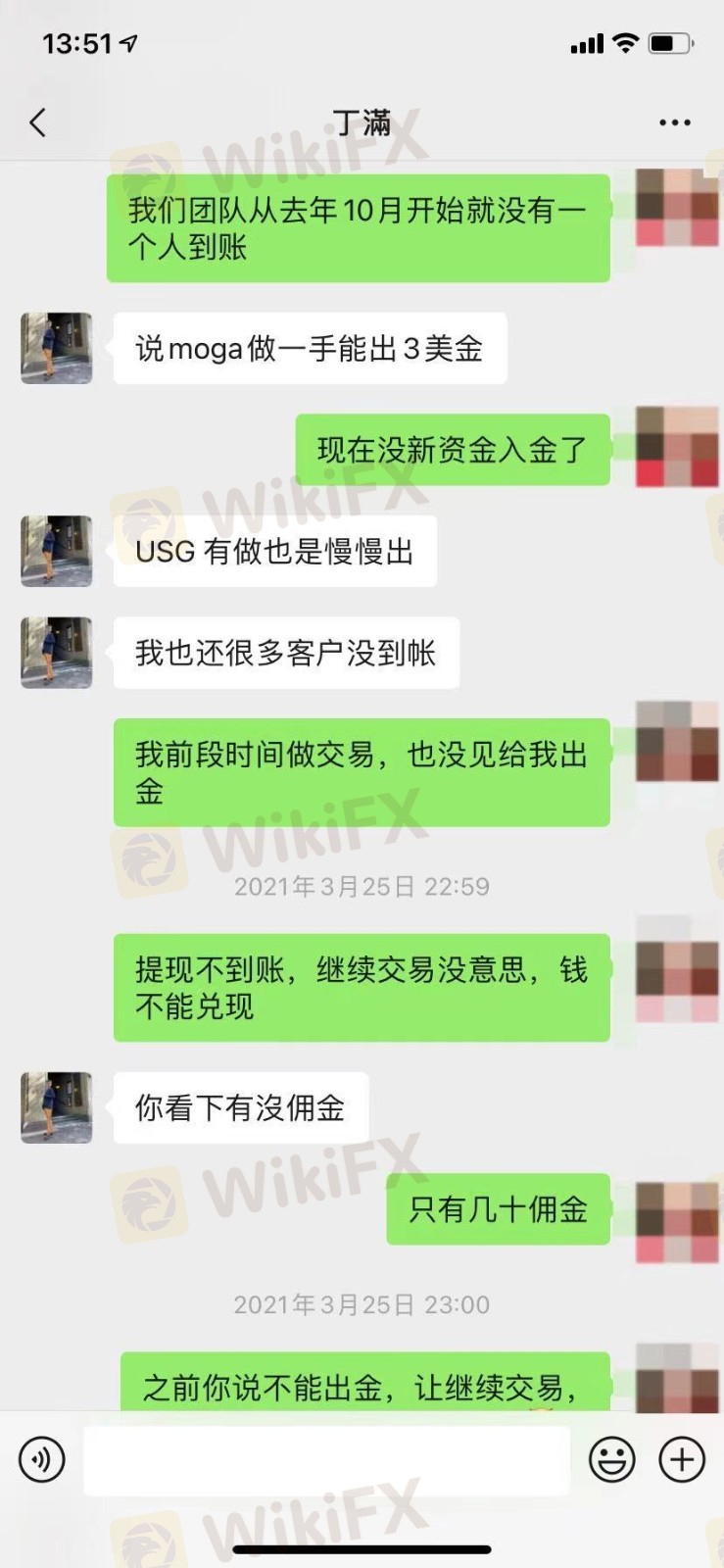Tap the message text field
This screenshot has width=724, height=1568.
tap(326, 1460)
